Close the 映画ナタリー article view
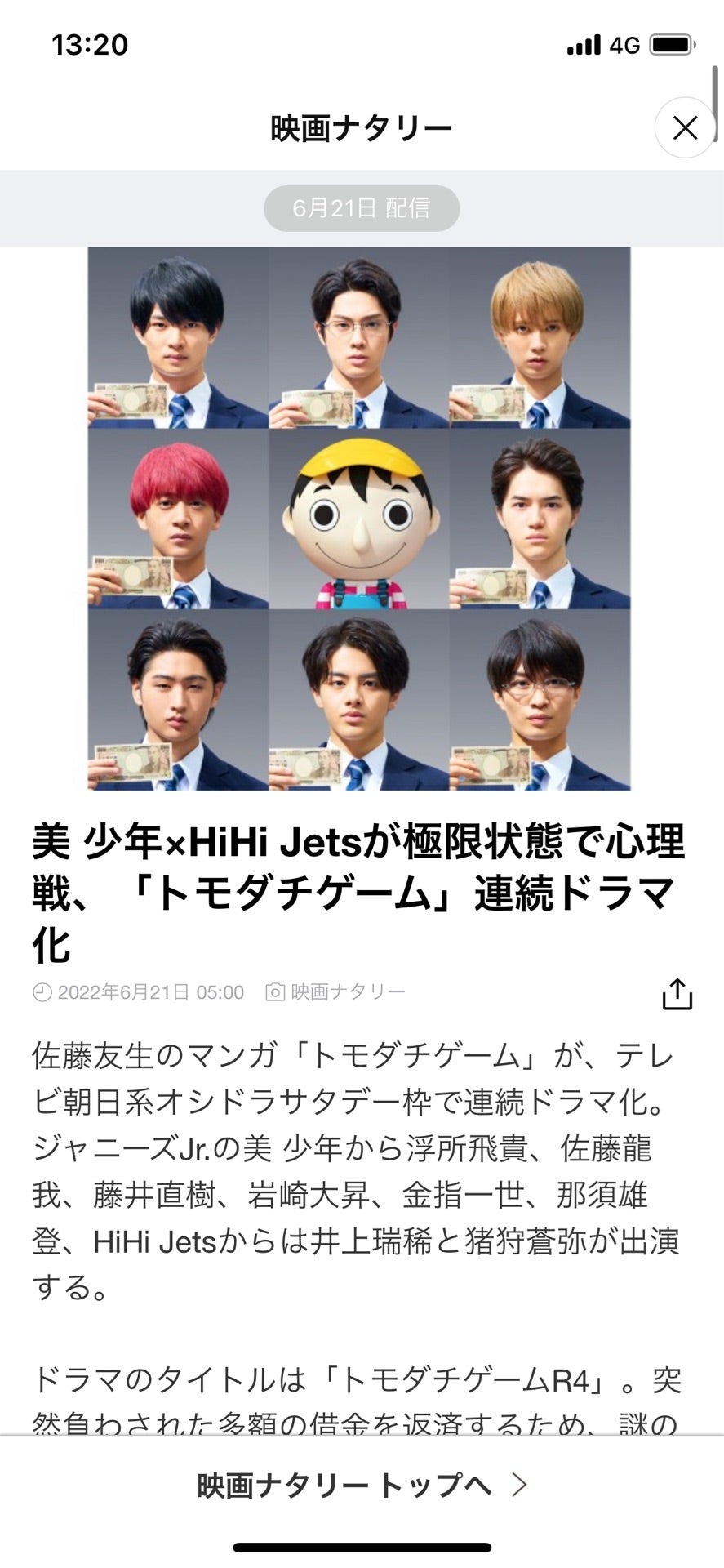The image size is (724, 1568). point(685,127)
